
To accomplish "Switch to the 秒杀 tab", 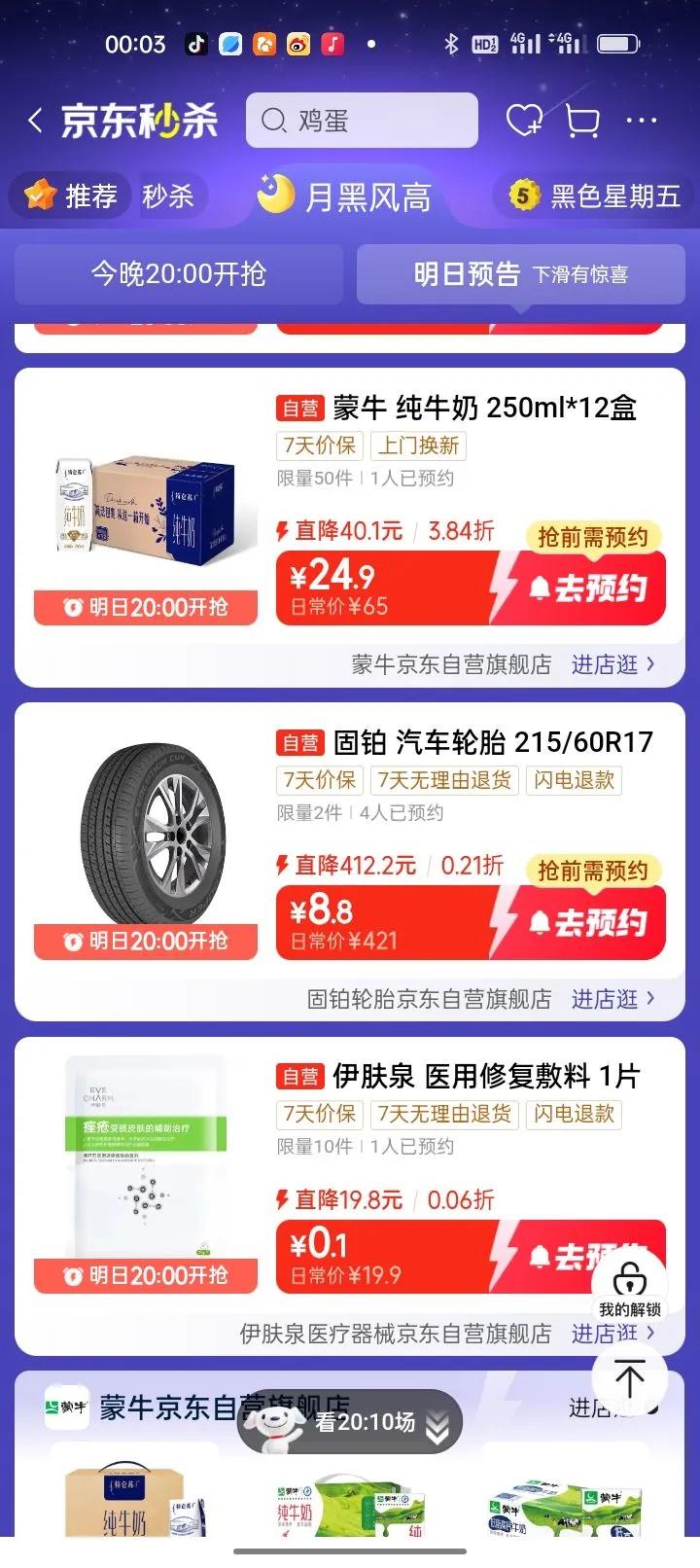I will click(168, 196).
